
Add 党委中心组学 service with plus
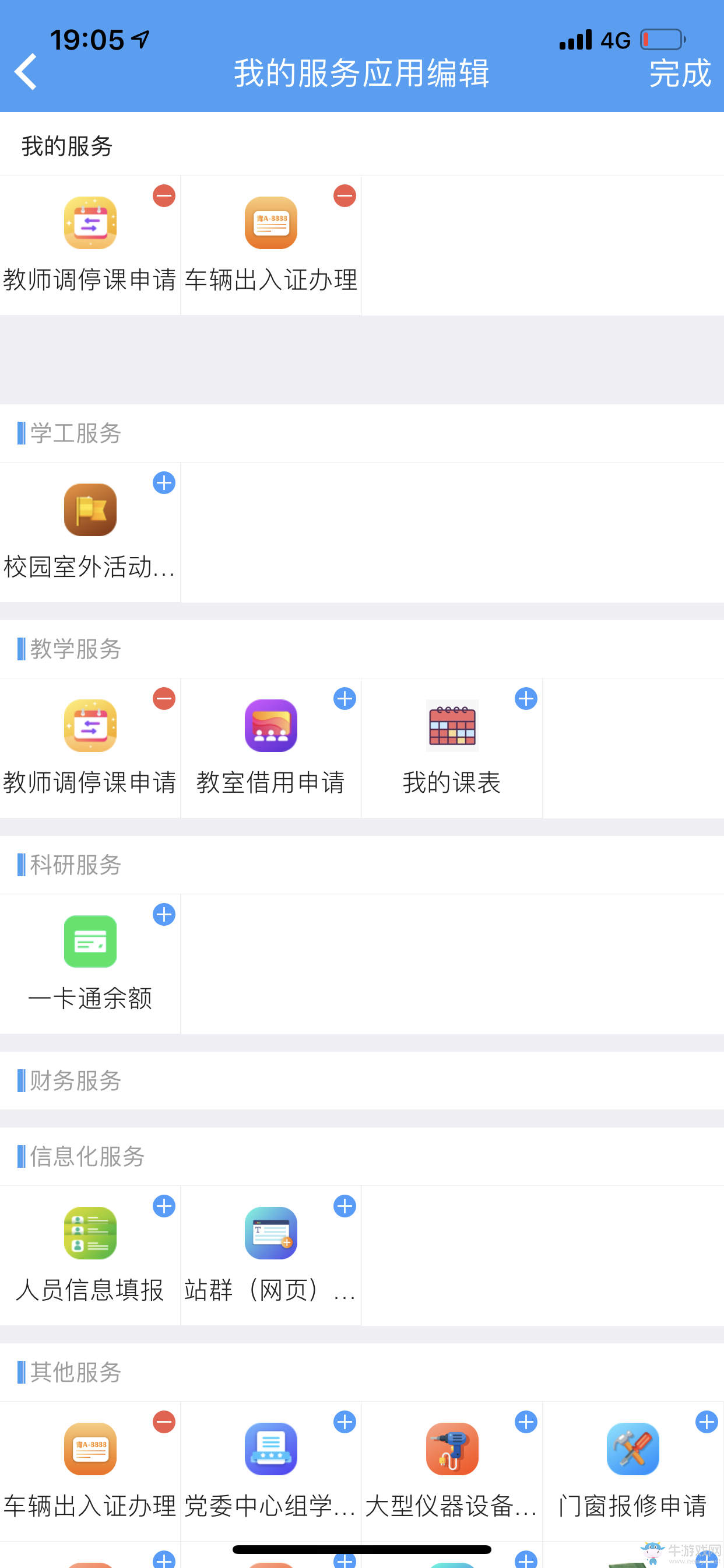345,1422
